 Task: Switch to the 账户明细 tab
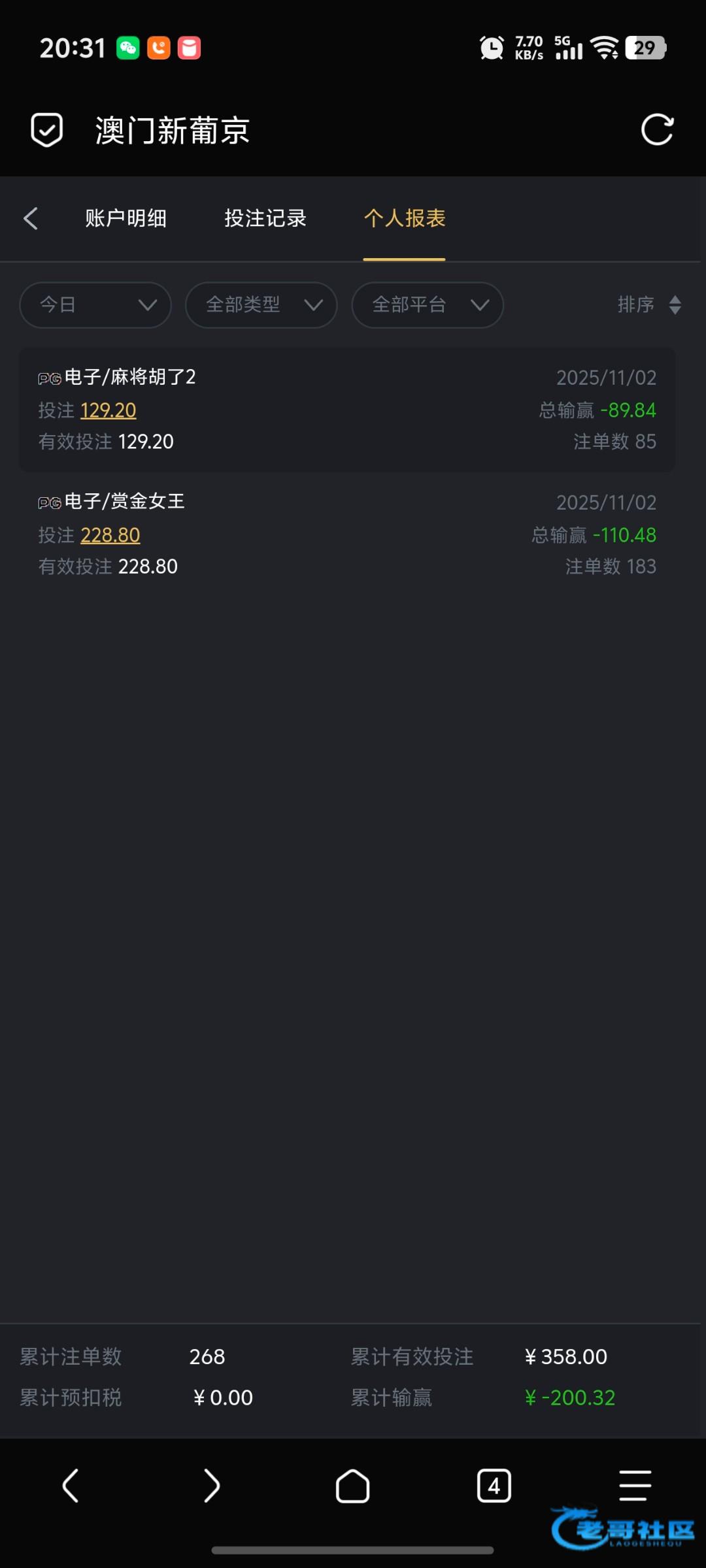pyautogui.click(x=126, y=218)
